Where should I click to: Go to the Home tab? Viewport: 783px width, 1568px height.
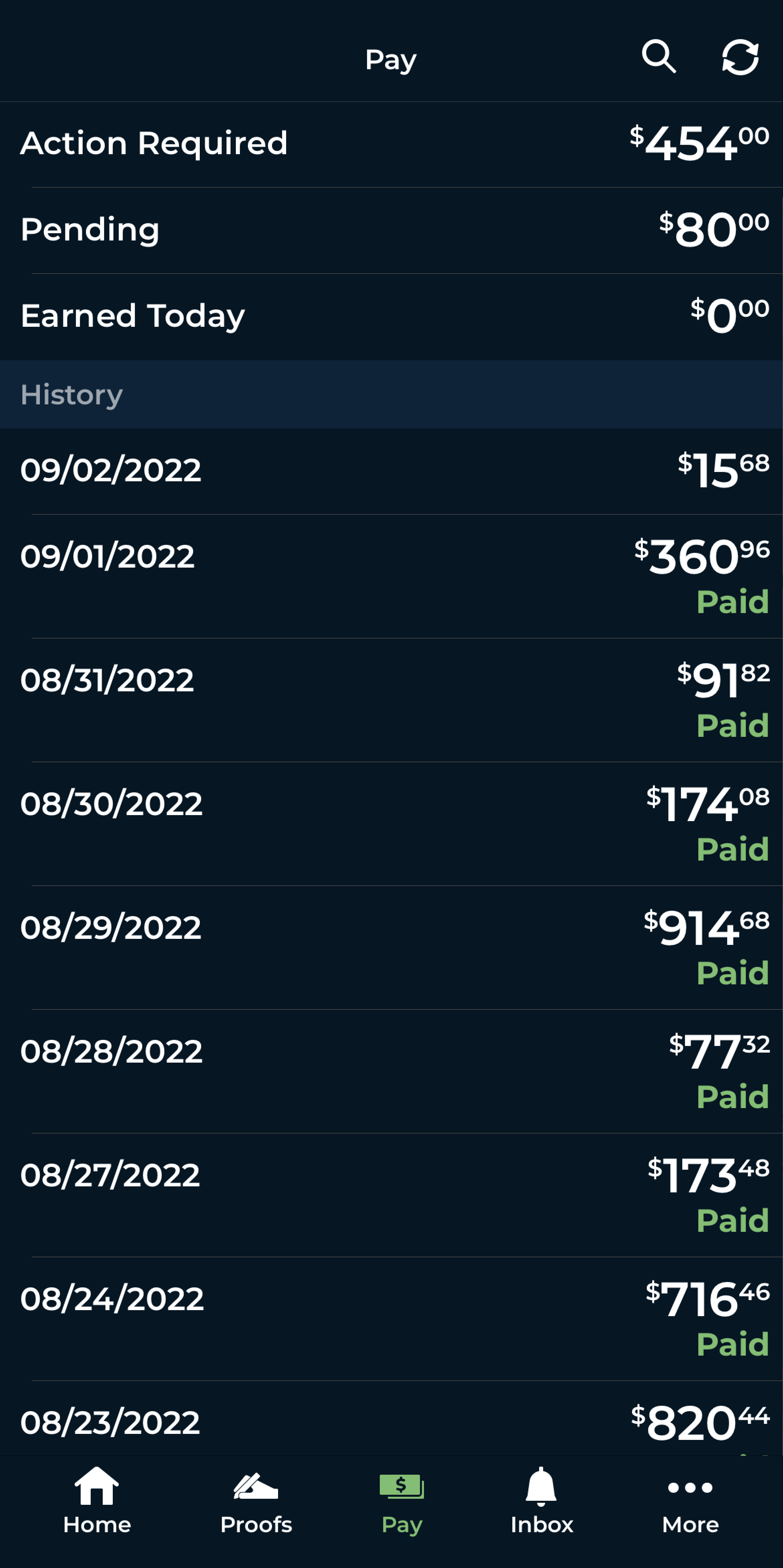pos(97,1501)
